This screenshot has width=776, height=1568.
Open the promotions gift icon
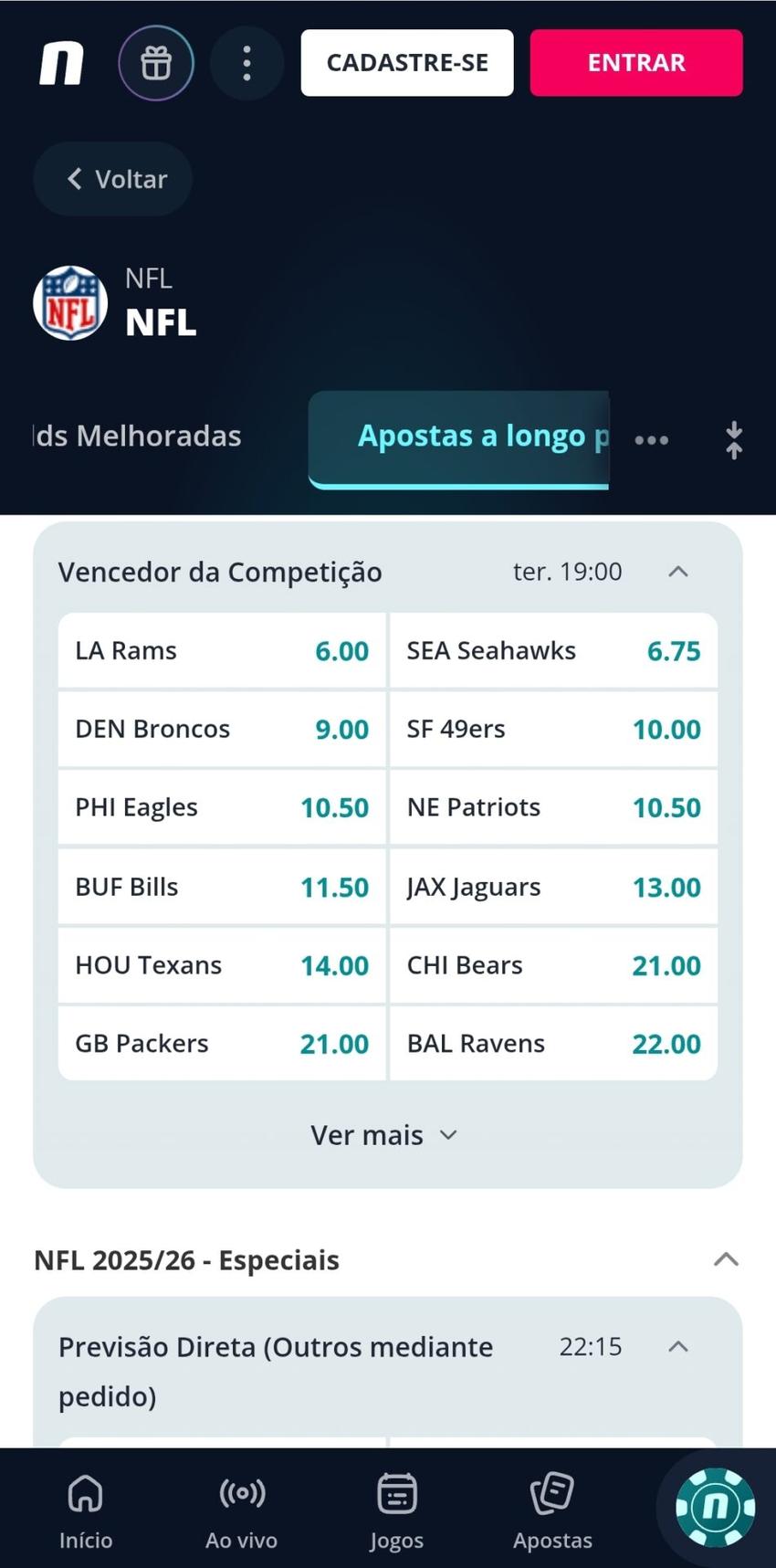[156, 62]
